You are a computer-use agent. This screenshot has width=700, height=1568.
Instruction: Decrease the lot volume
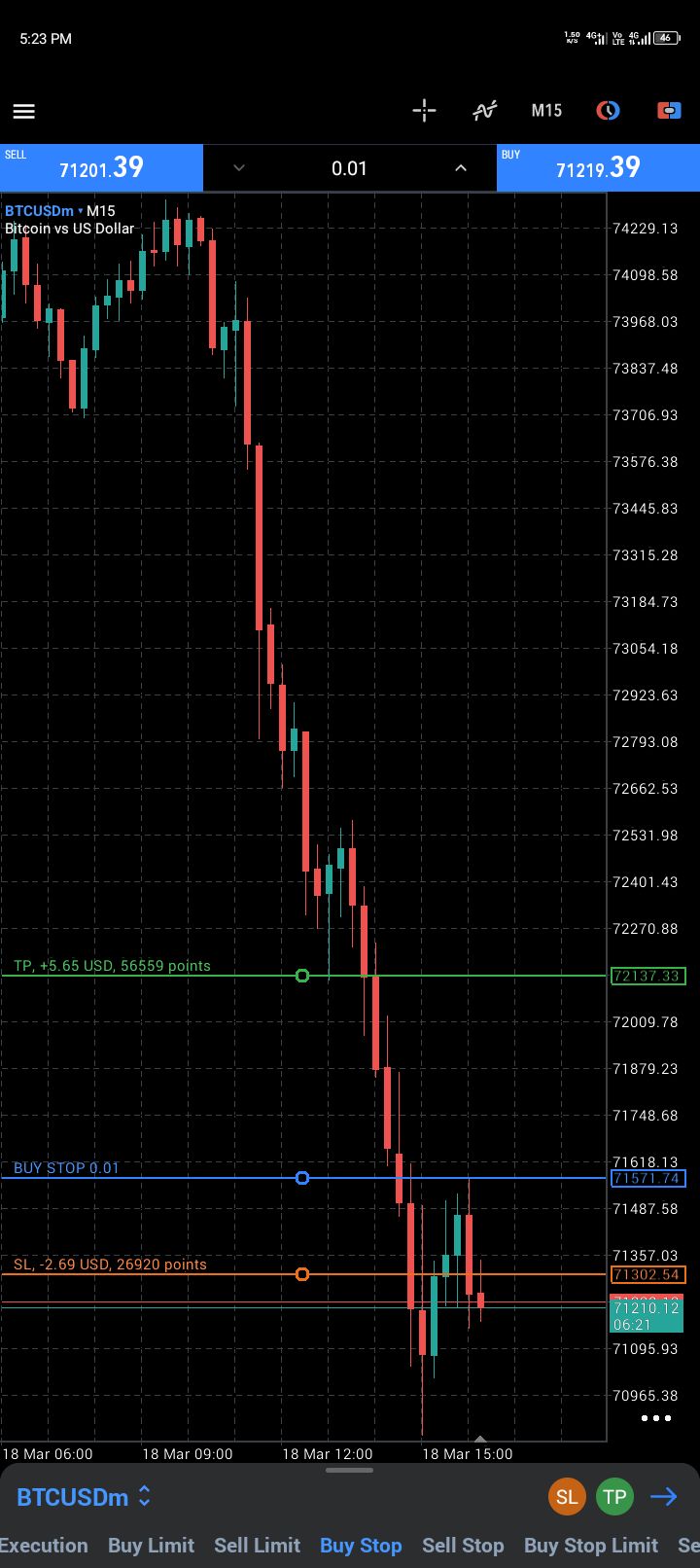(x=239, y=168)
